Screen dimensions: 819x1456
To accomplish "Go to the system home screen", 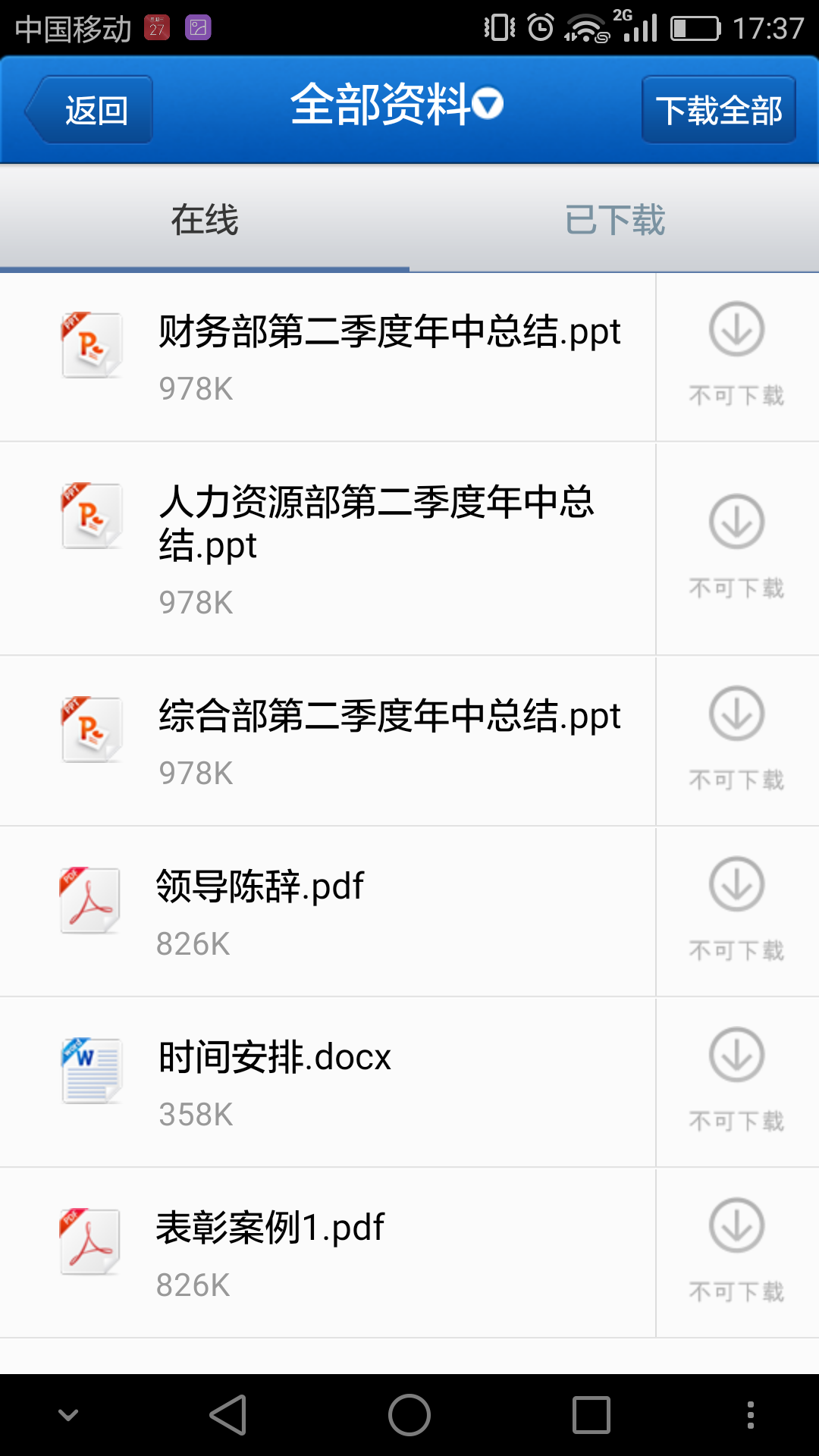I will tap(409, 1415).
